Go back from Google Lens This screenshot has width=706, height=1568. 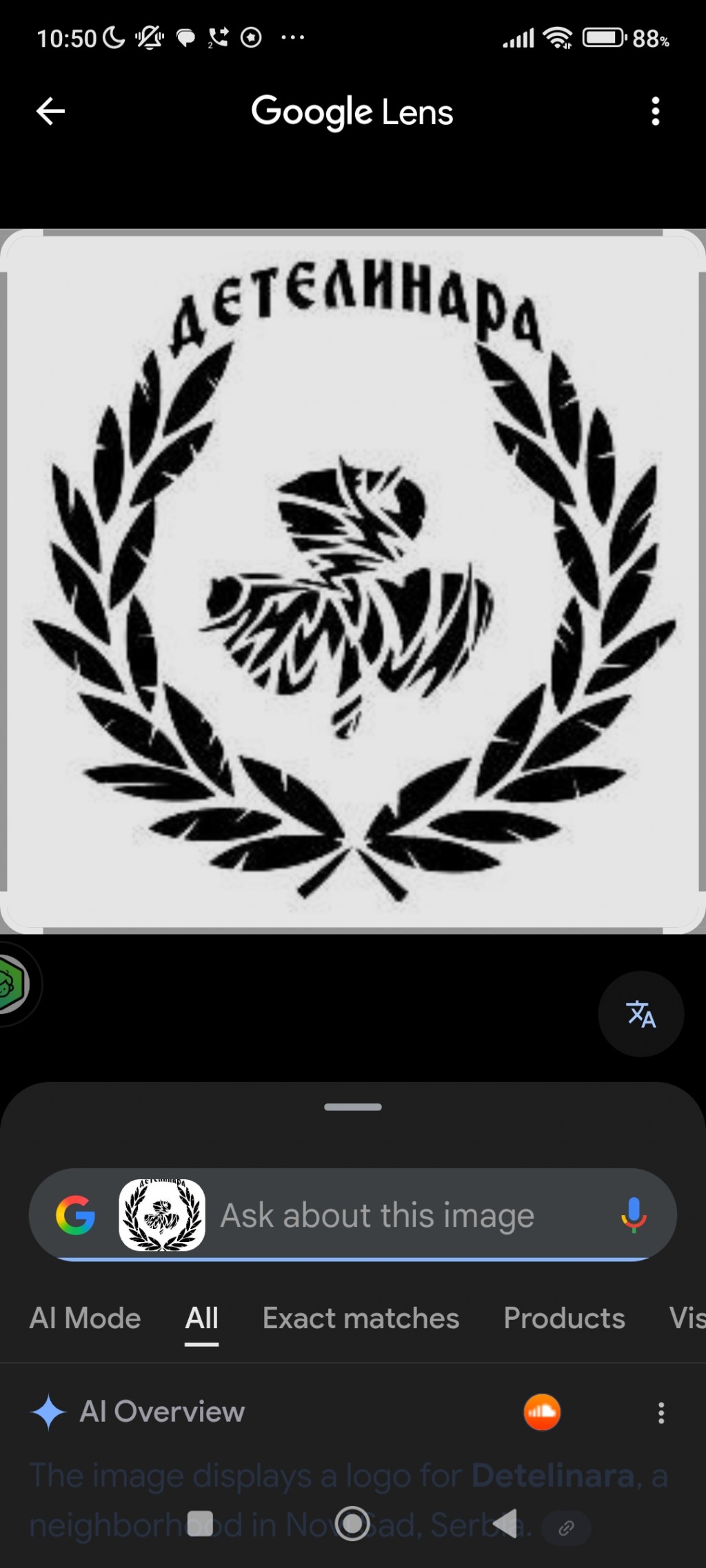point(50,111)
